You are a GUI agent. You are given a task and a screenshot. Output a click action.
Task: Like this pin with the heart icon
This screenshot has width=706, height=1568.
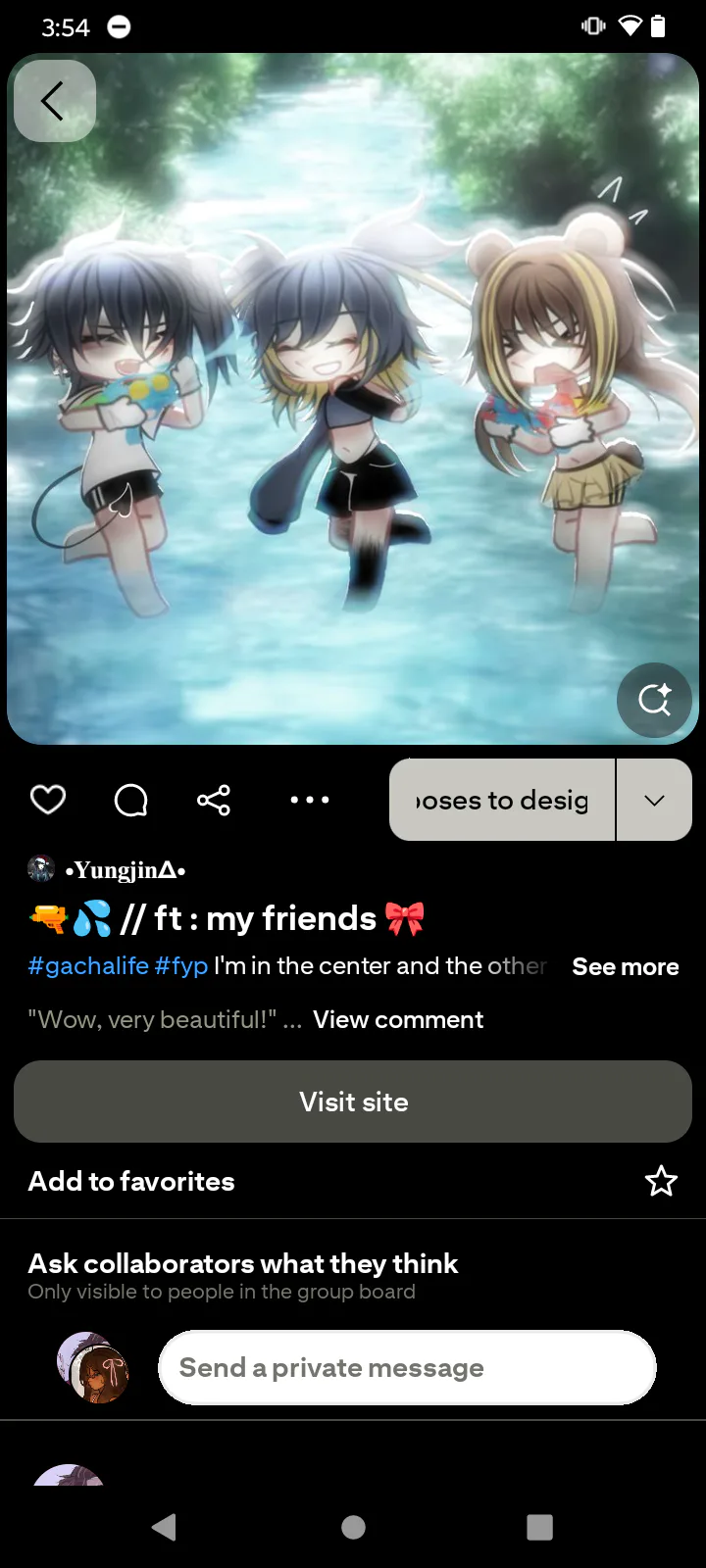coord(48,800)
